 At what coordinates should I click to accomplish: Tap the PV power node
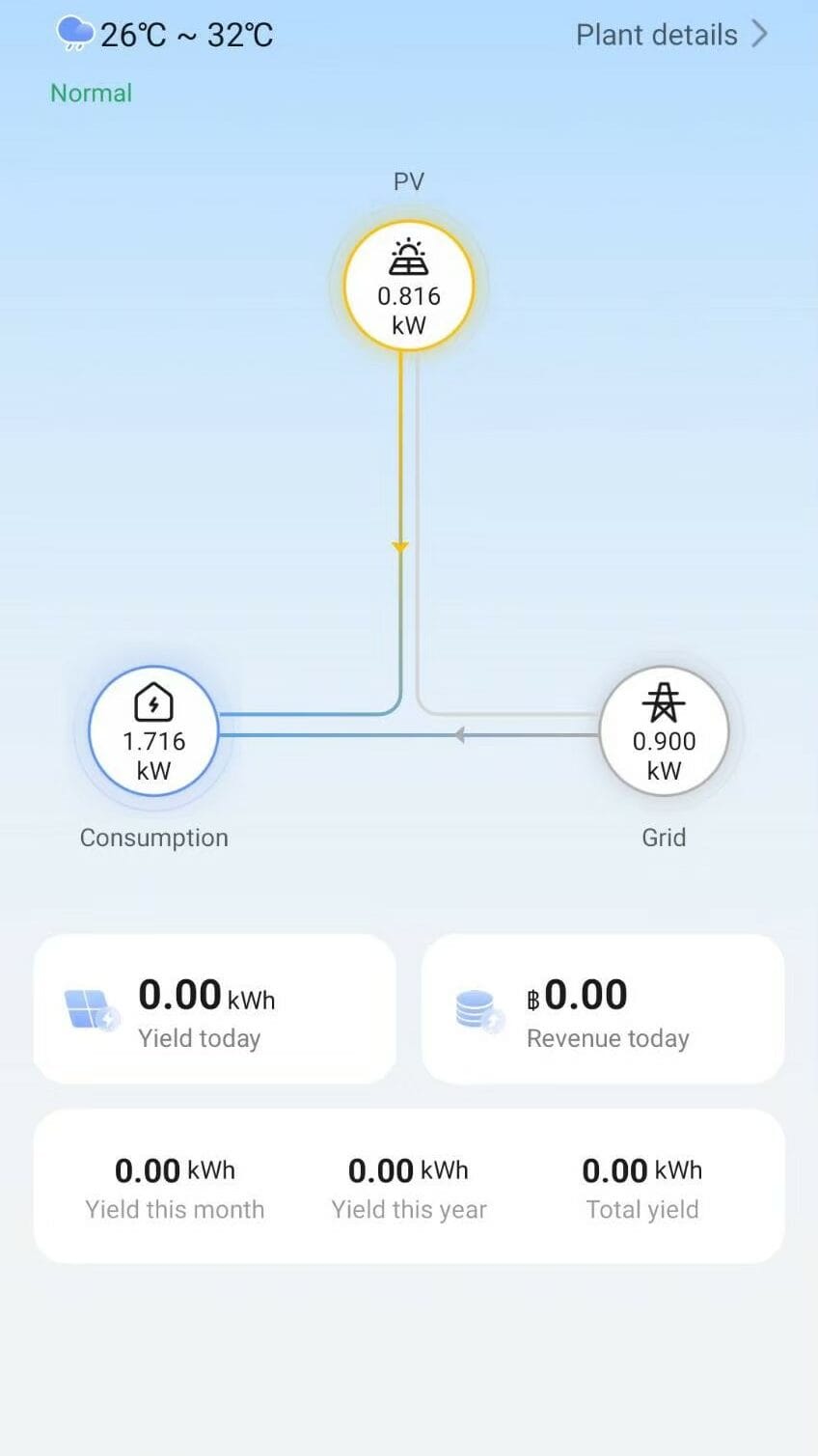pyautogui.click(x=409, y=286)
